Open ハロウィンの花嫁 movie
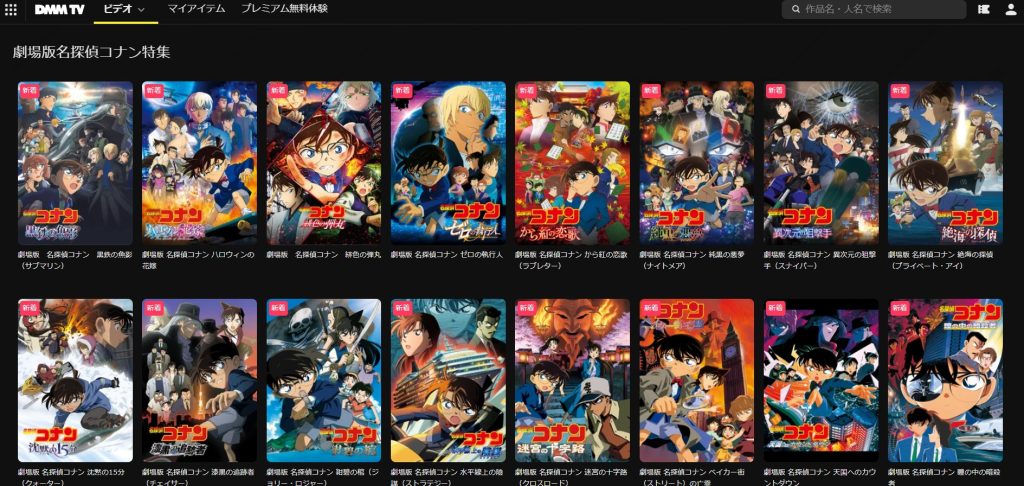 199,163
